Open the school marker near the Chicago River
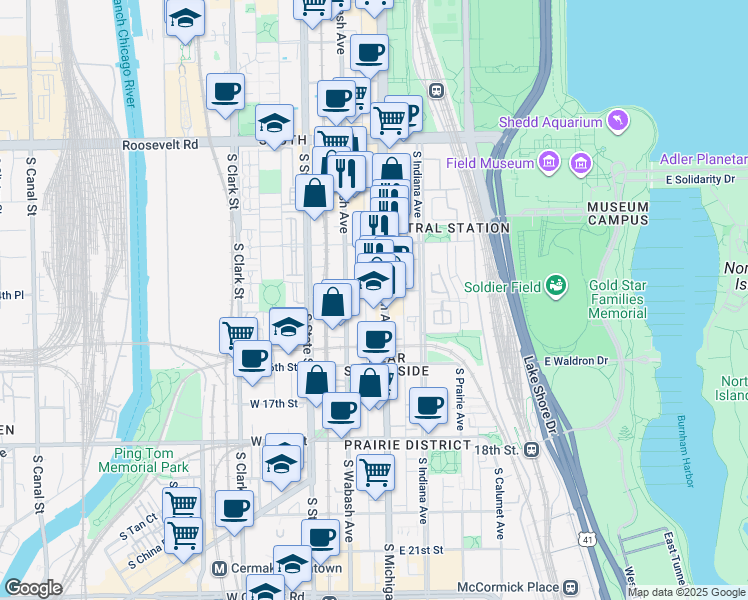 (185, 20)
